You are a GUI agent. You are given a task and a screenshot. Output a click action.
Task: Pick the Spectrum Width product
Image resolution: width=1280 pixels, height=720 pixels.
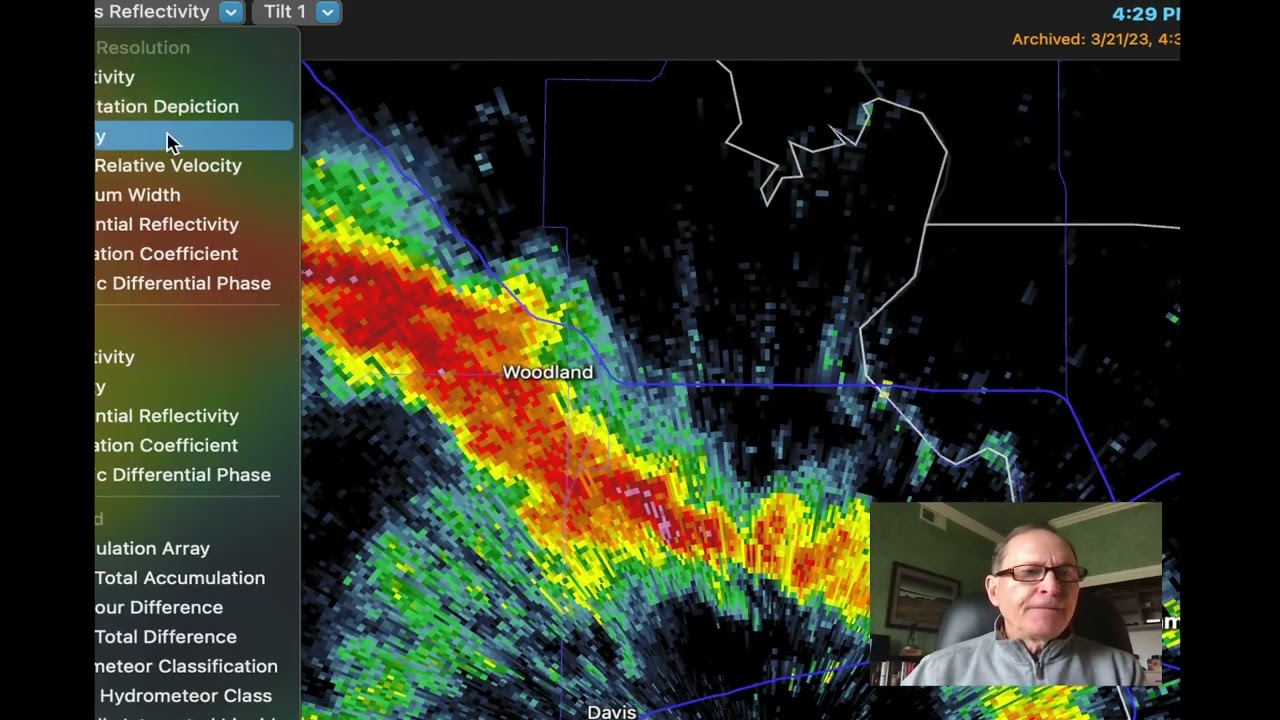pyautogui.click(x=138, y=195)
